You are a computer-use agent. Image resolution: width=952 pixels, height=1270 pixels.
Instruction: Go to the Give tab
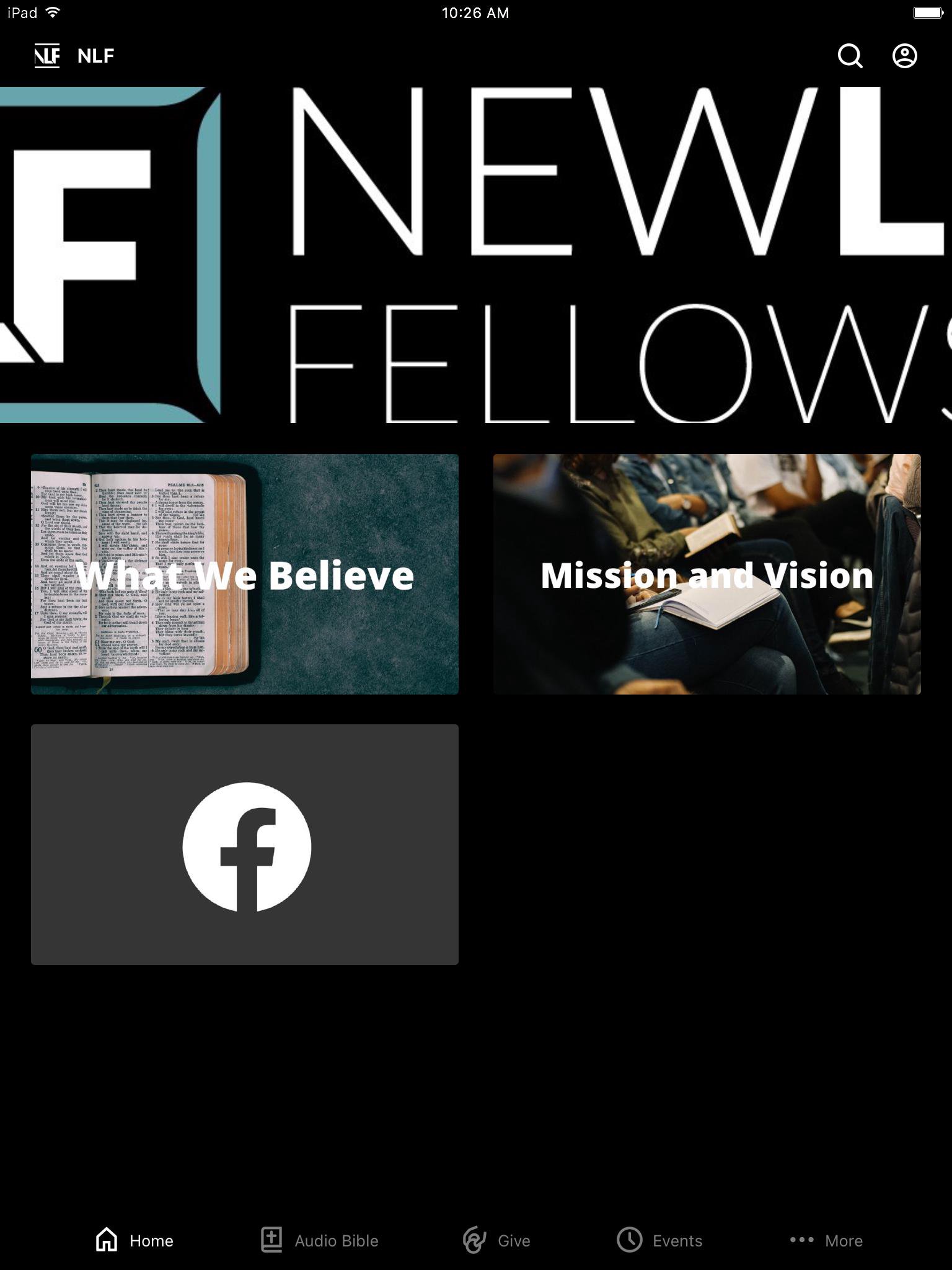tap(497, 1240)
